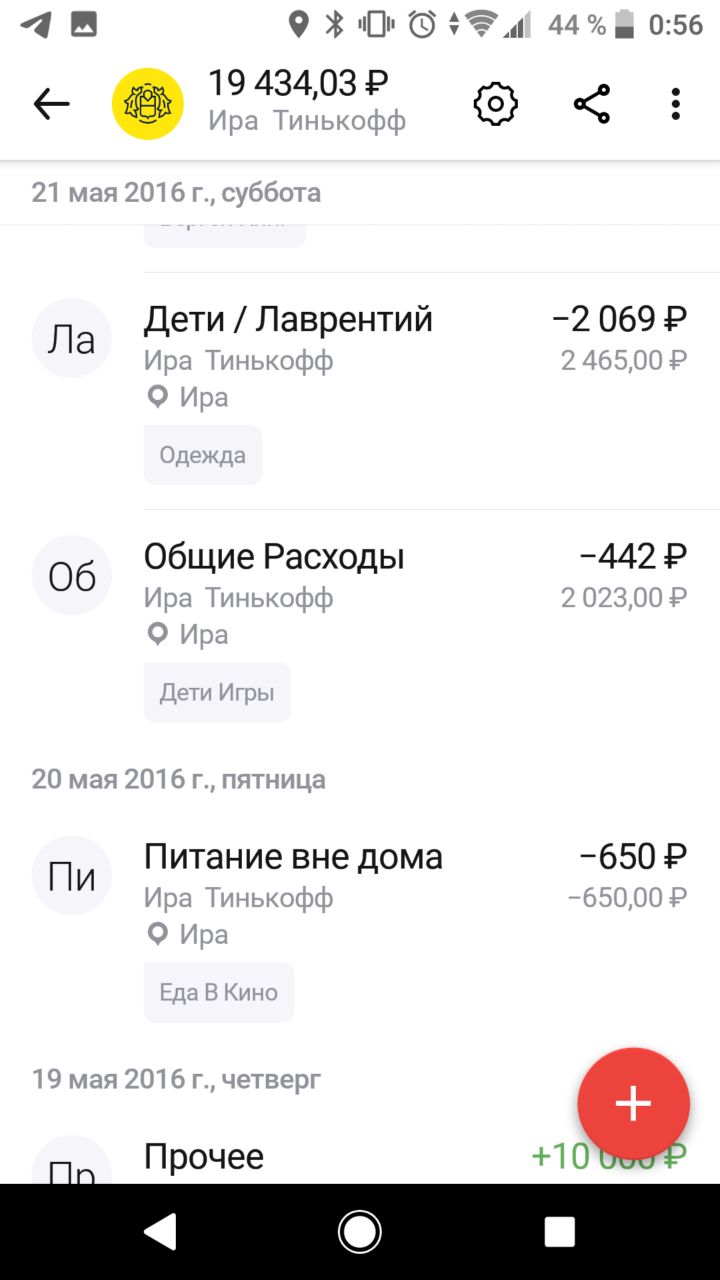This screenshot has height=1280, width=720.
Task: Open the Общие Расходы transaction
Action: coord(360,628)
